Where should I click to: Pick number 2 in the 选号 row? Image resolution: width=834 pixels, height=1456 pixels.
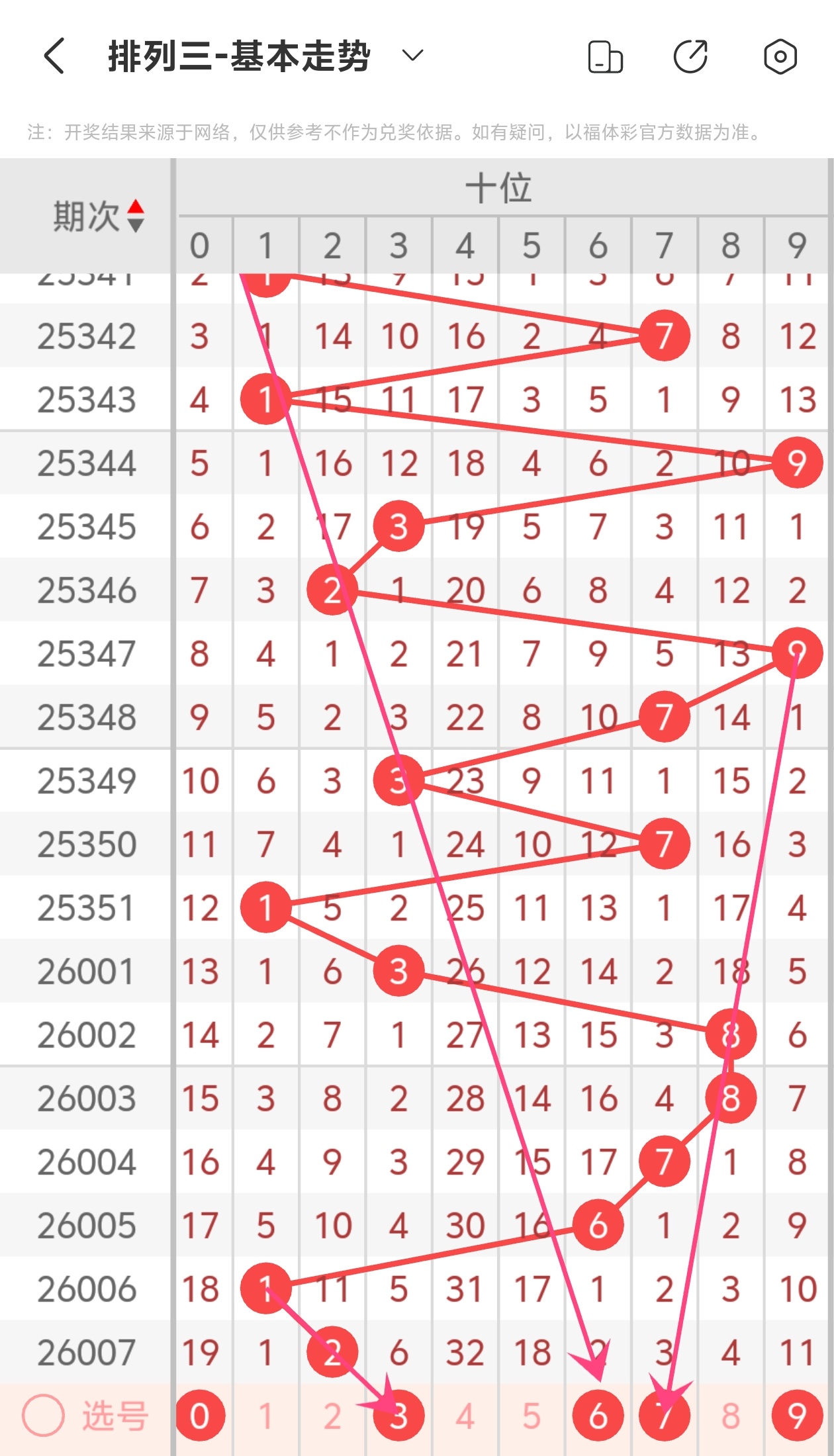[332, 1416]
